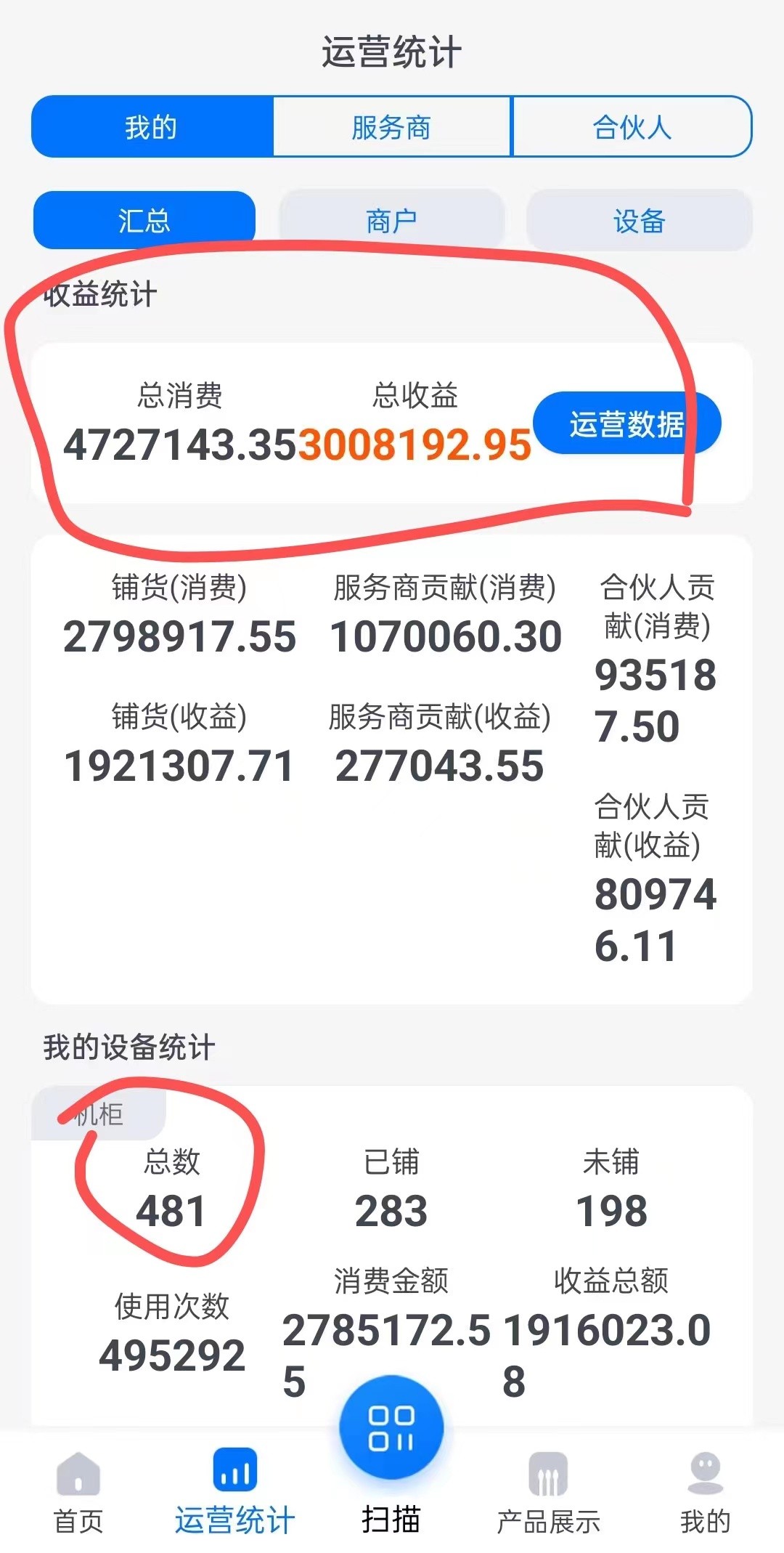Screen dimensions: 784x1553
Task: Open the 商户 sub-tab
Action: (392, 220)
